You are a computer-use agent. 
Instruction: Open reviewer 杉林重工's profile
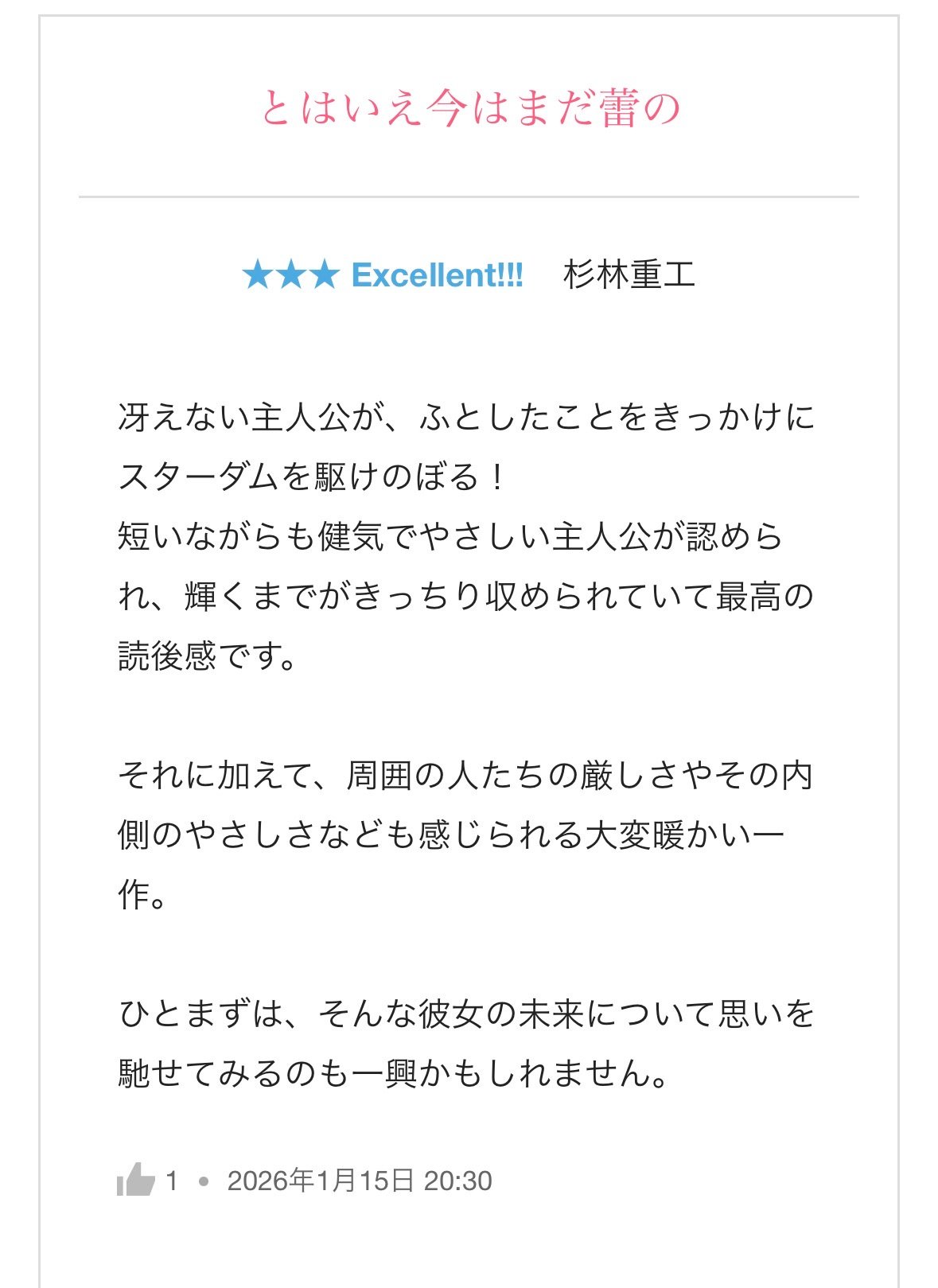[x=629, y=275]
